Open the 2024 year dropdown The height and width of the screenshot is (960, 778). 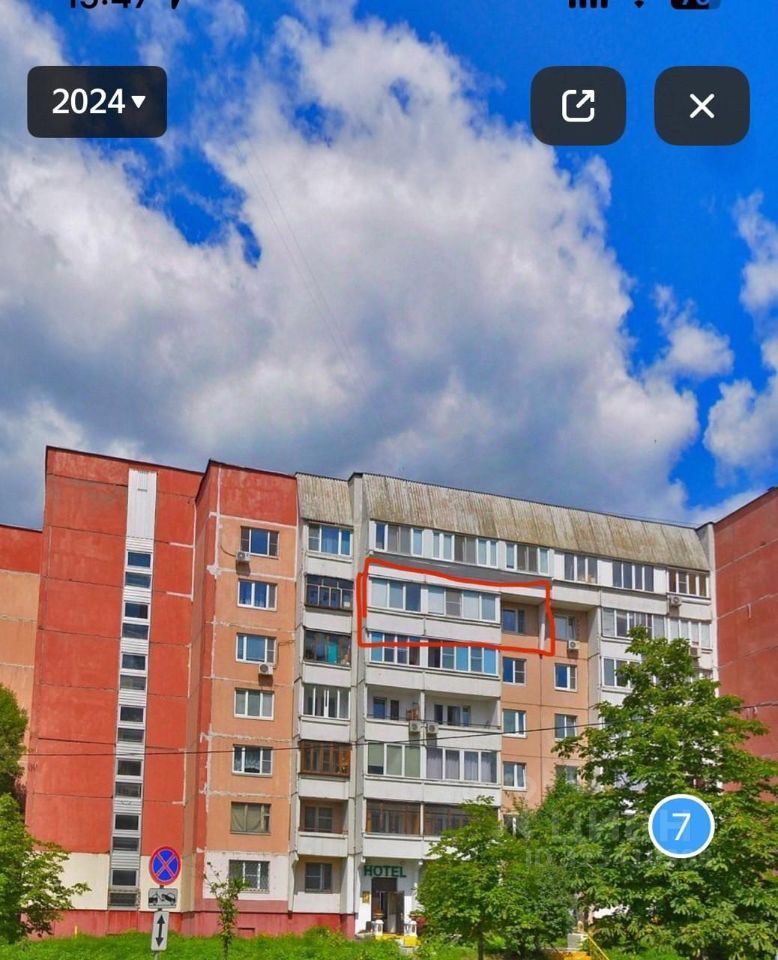[97, 102]
